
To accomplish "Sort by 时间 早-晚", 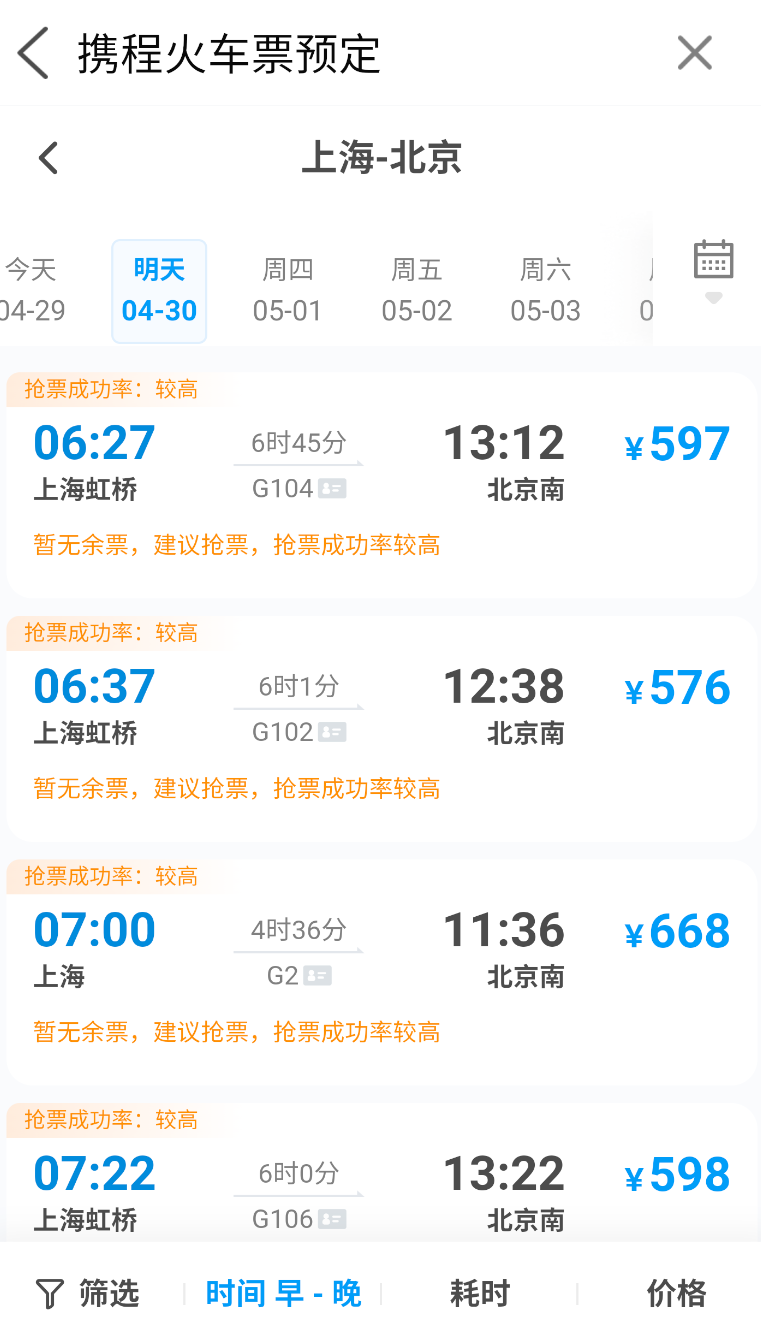I will [x=283, y=1293].
